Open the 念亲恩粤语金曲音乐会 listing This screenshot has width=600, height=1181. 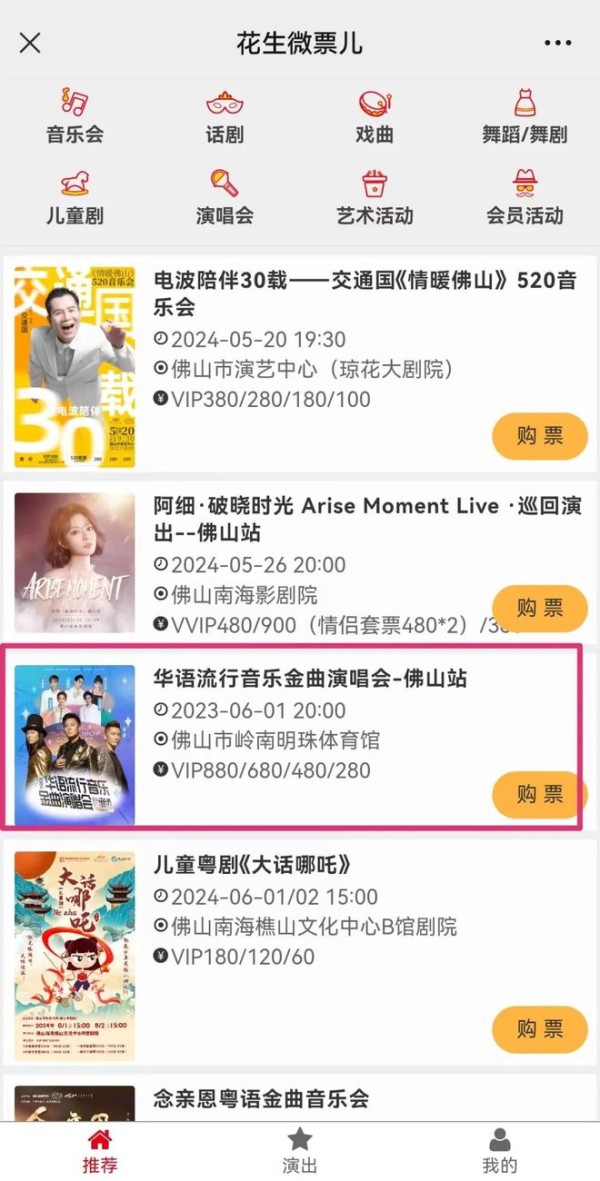click(x=262, y=1098)
